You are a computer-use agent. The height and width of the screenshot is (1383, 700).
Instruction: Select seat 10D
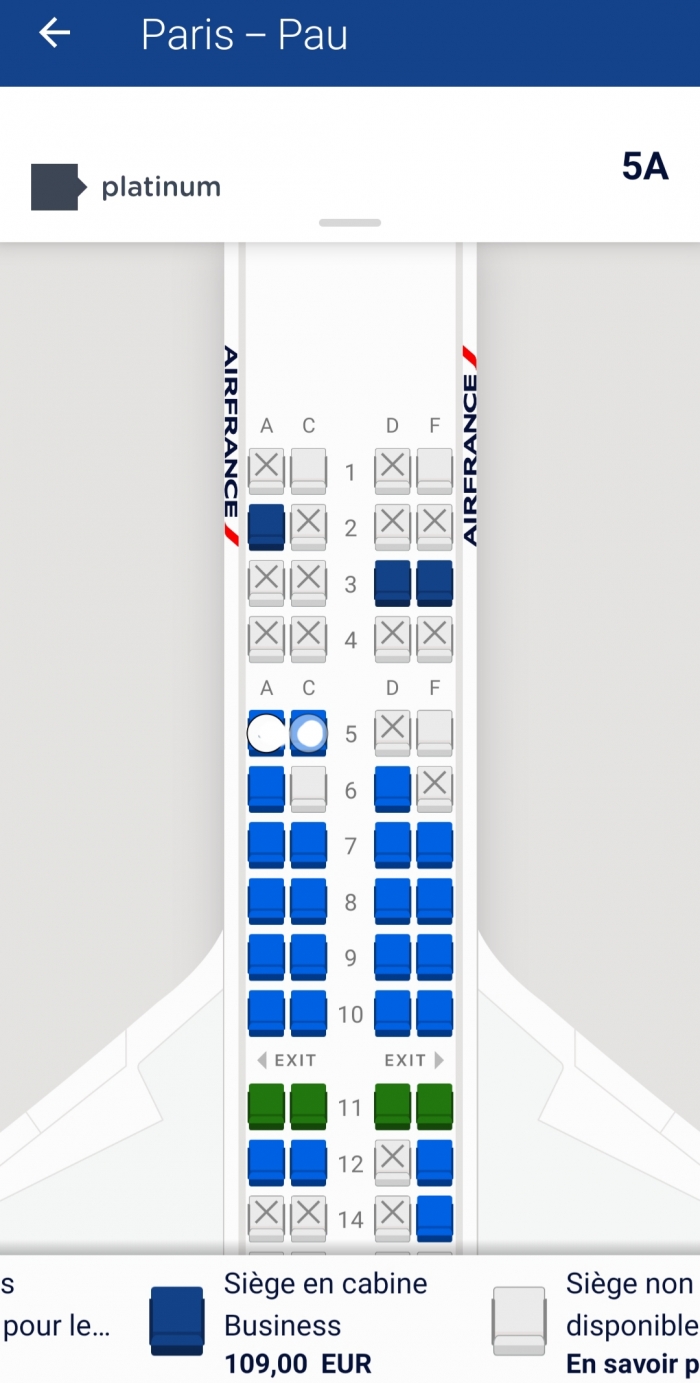[x=392, y=1013]
